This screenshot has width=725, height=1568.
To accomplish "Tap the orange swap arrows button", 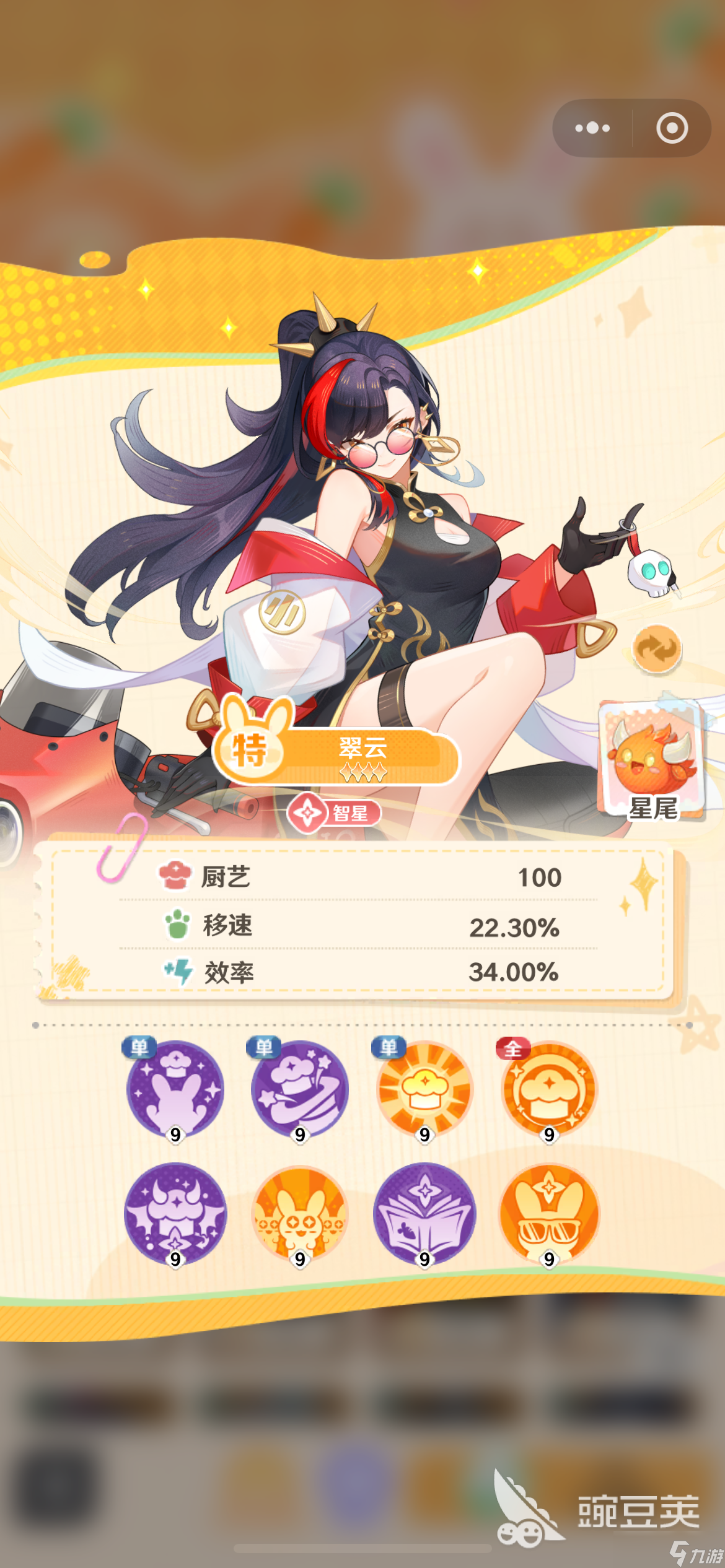I will (657, 649).
